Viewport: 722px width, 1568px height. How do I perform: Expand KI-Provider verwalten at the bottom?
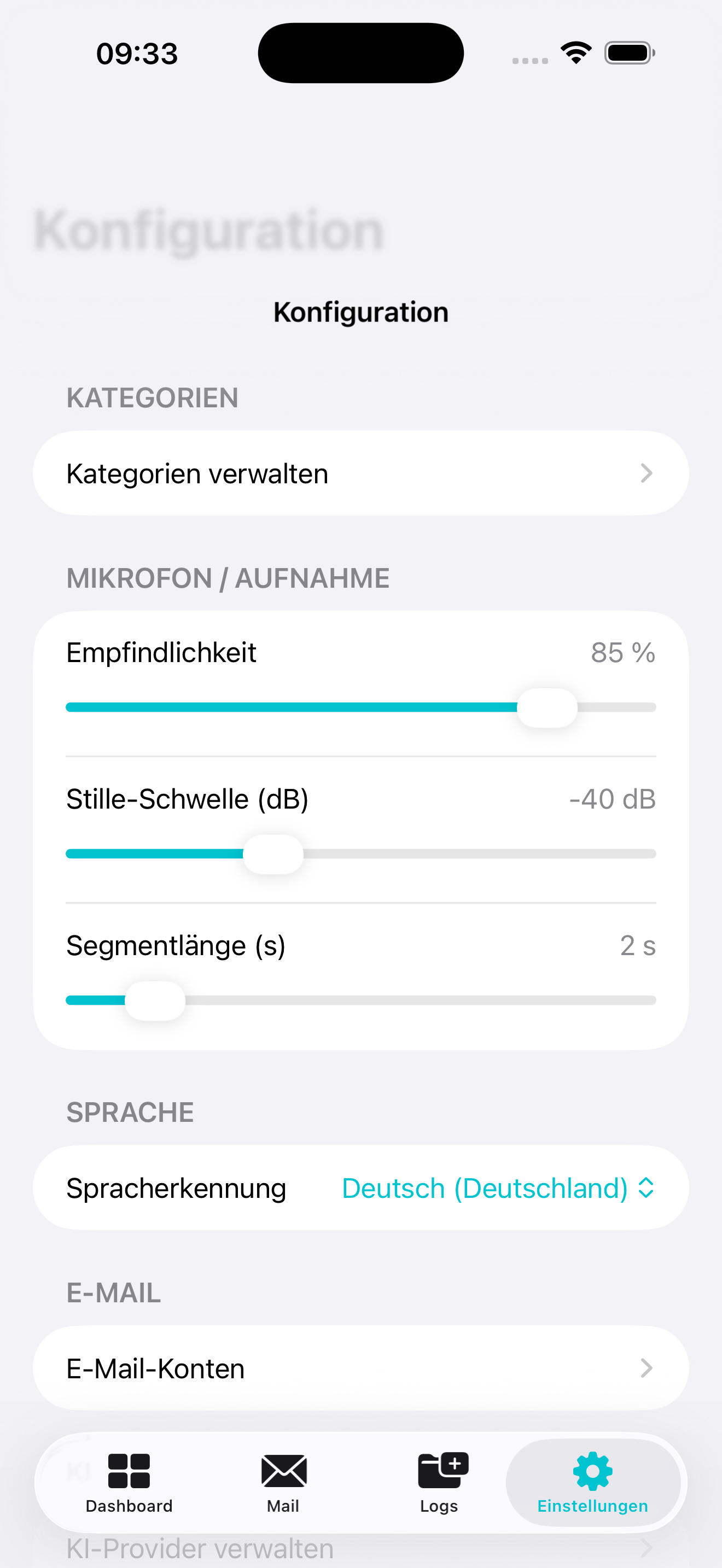pyautogui.click(x=361, y=1547)
